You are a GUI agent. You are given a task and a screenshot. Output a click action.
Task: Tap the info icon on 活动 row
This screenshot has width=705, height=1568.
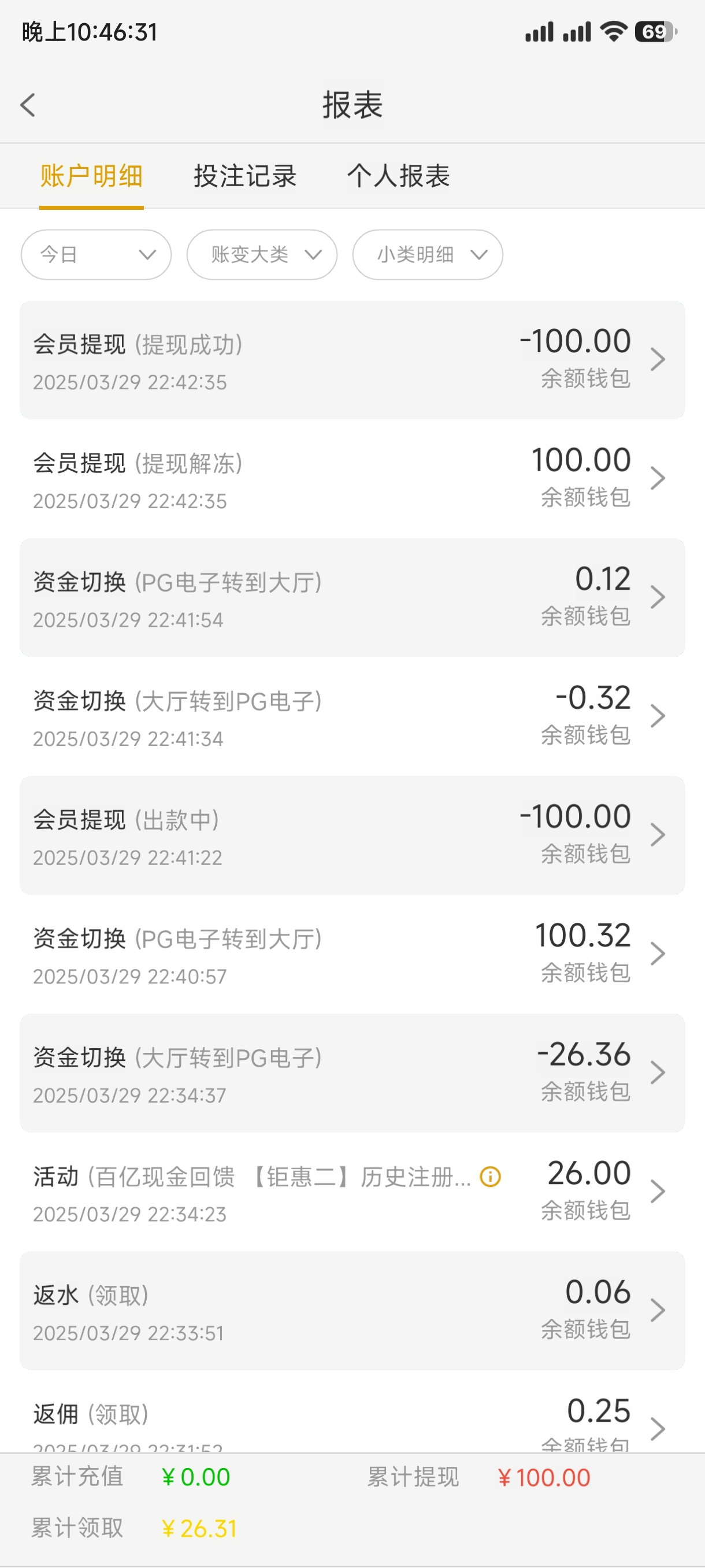(490, 1177)
